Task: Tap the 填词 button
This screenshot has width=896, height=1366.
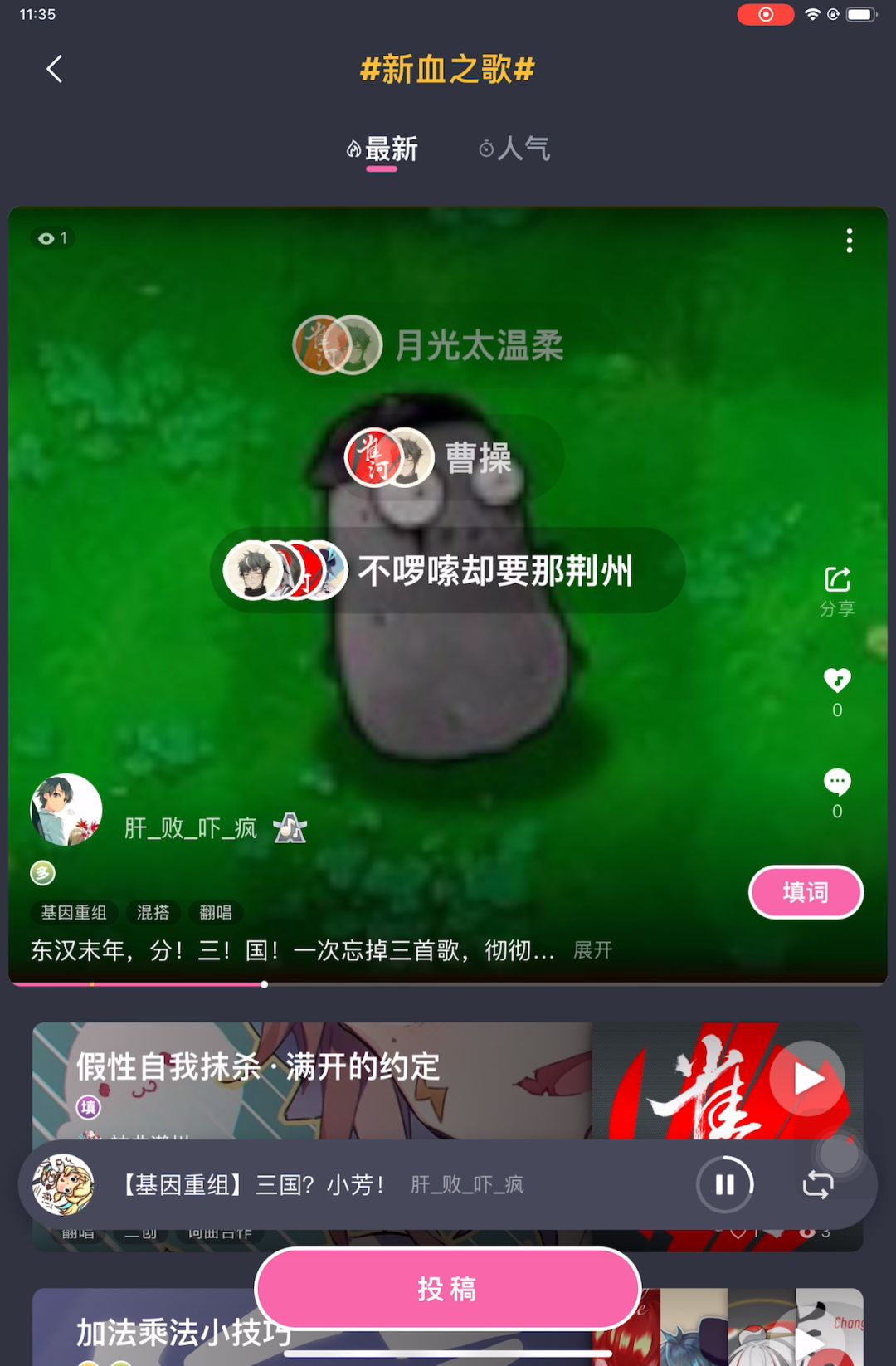Action: (x=806, y=892)
